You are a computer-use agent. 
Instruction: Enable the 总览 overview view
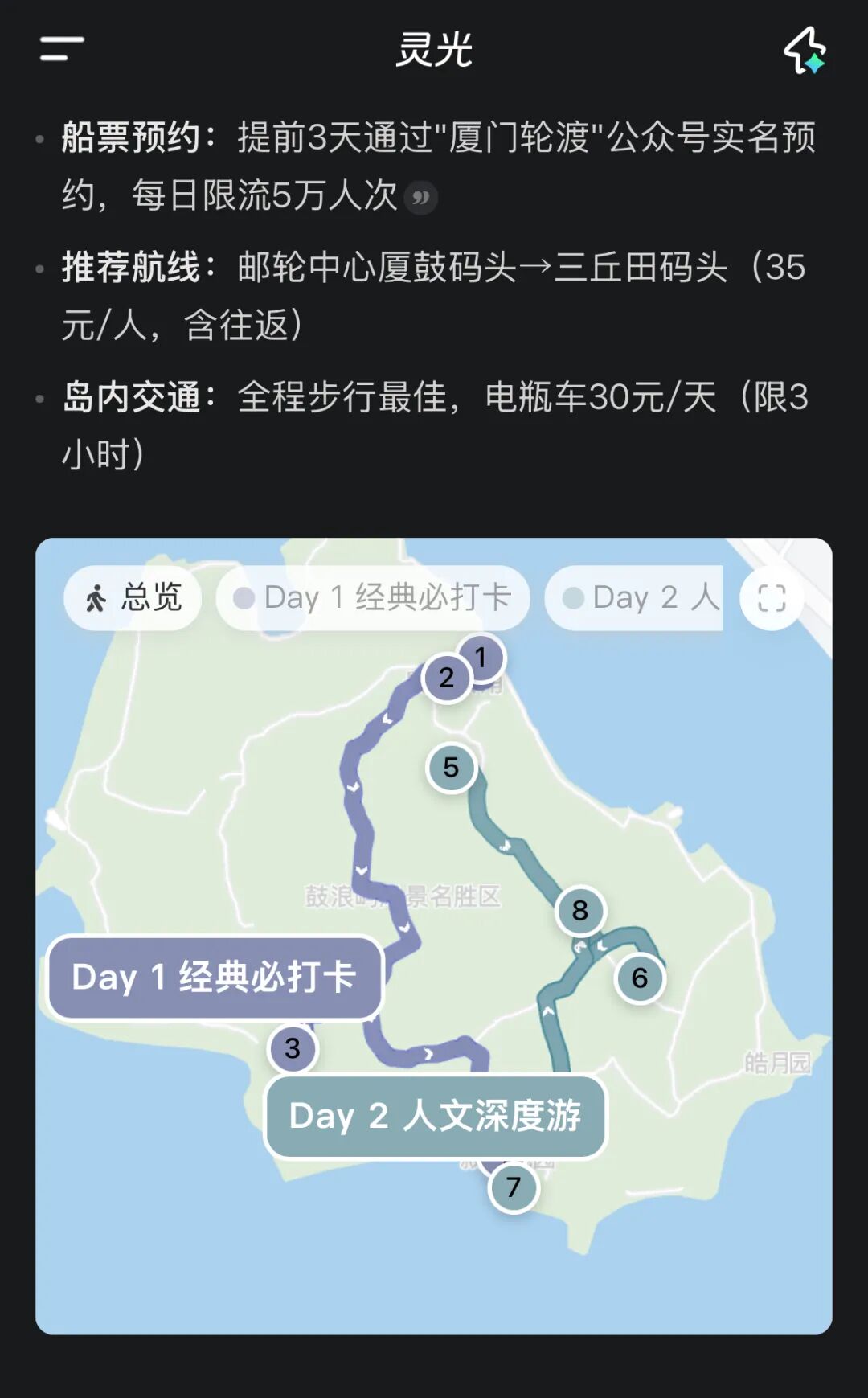click(133, 597)
